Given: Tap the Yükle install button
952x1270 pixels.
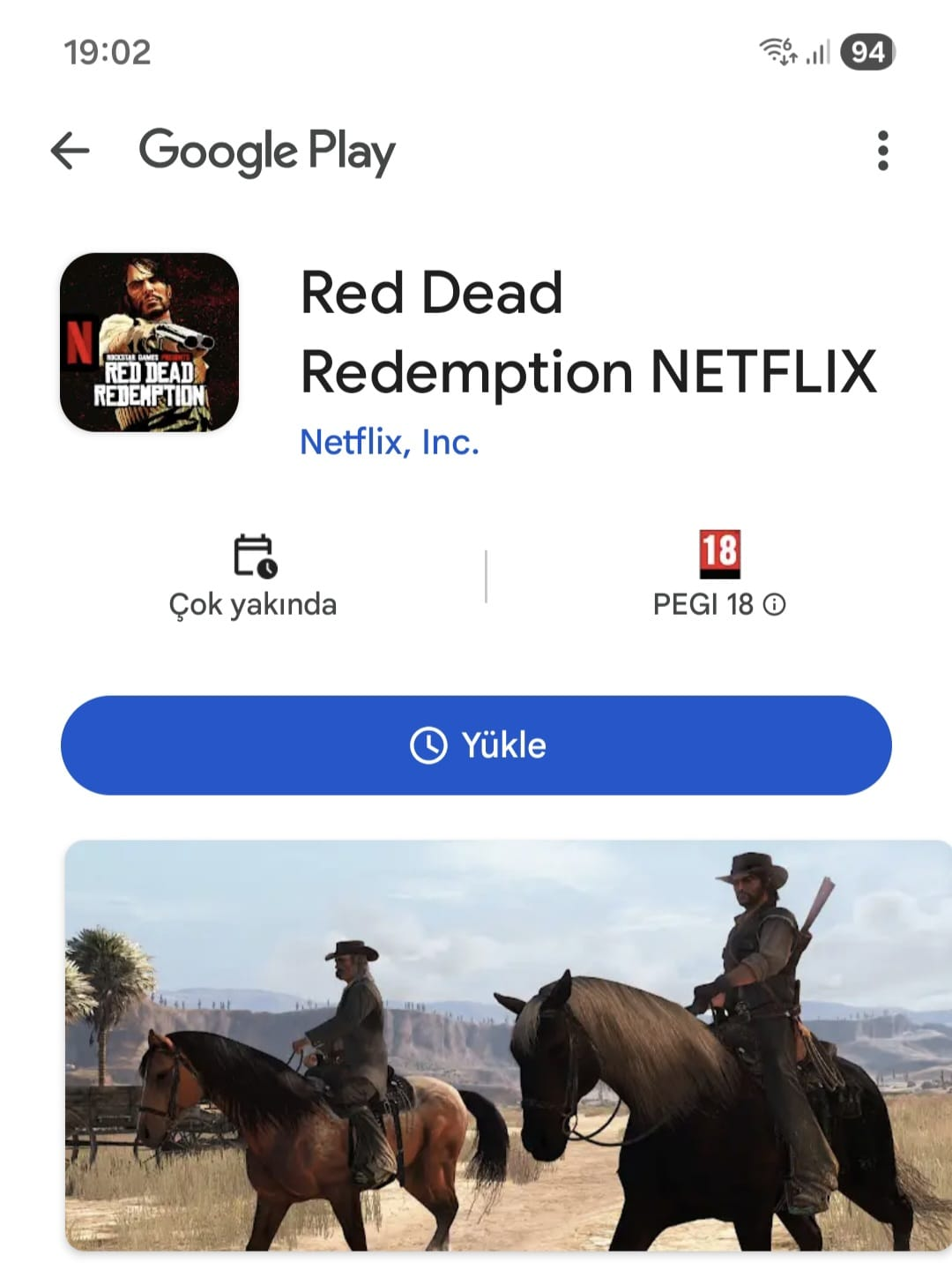Looking at the screenshot, I should point(476,745).
